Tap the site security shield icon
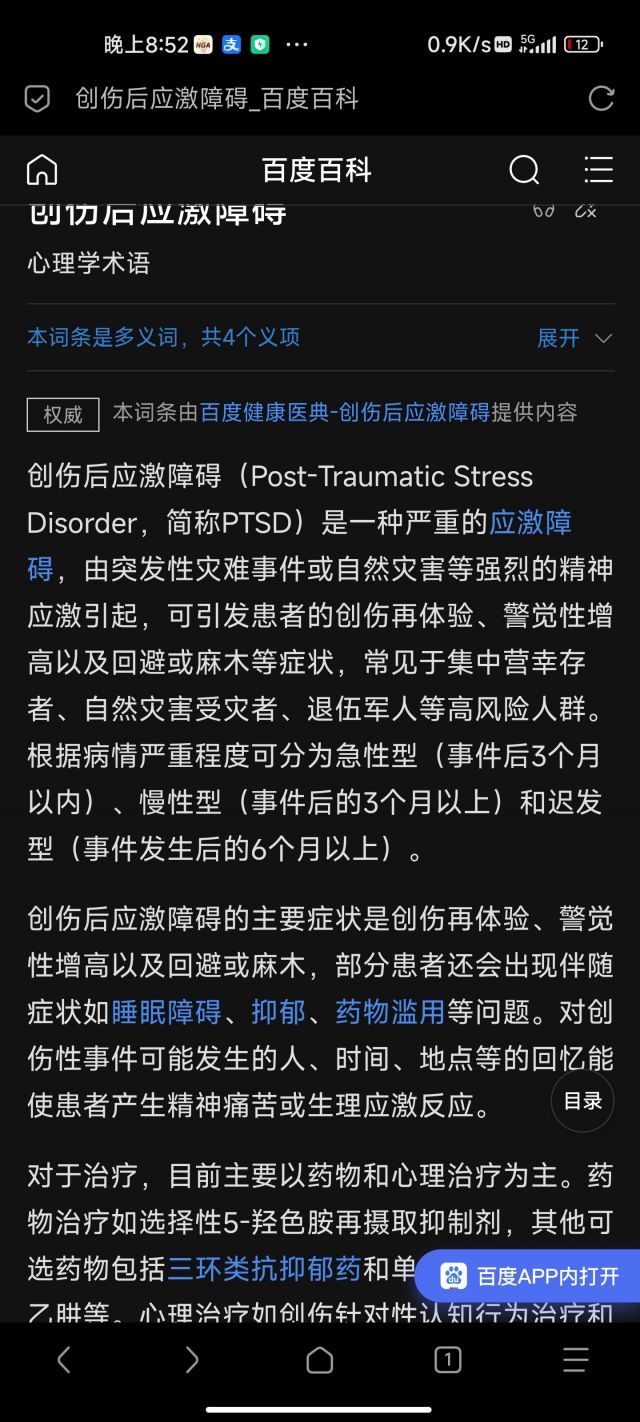The height and width of the screenshot is (1422, 640). [37, 99]
